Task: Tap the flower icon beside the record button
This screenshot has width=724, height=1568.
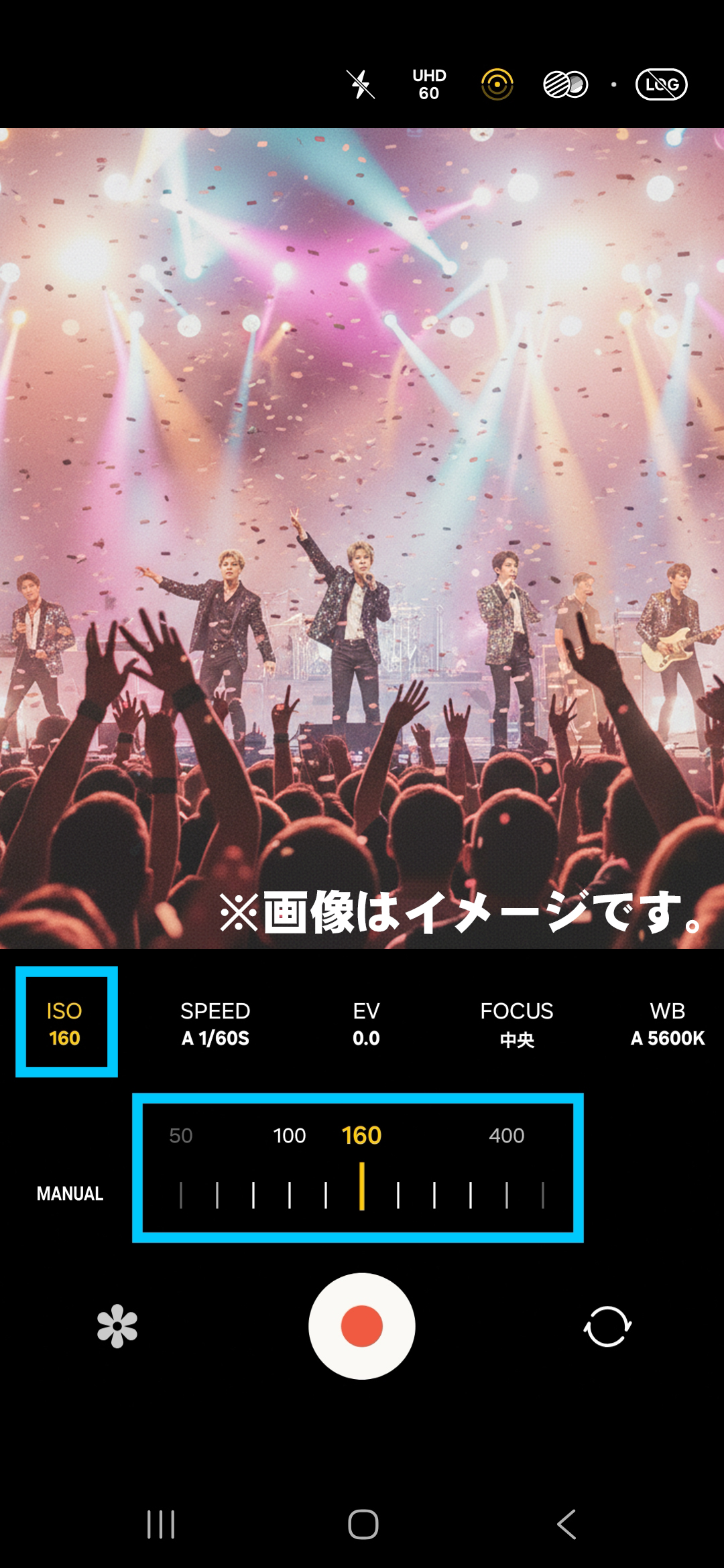Action: (117, 1326)
